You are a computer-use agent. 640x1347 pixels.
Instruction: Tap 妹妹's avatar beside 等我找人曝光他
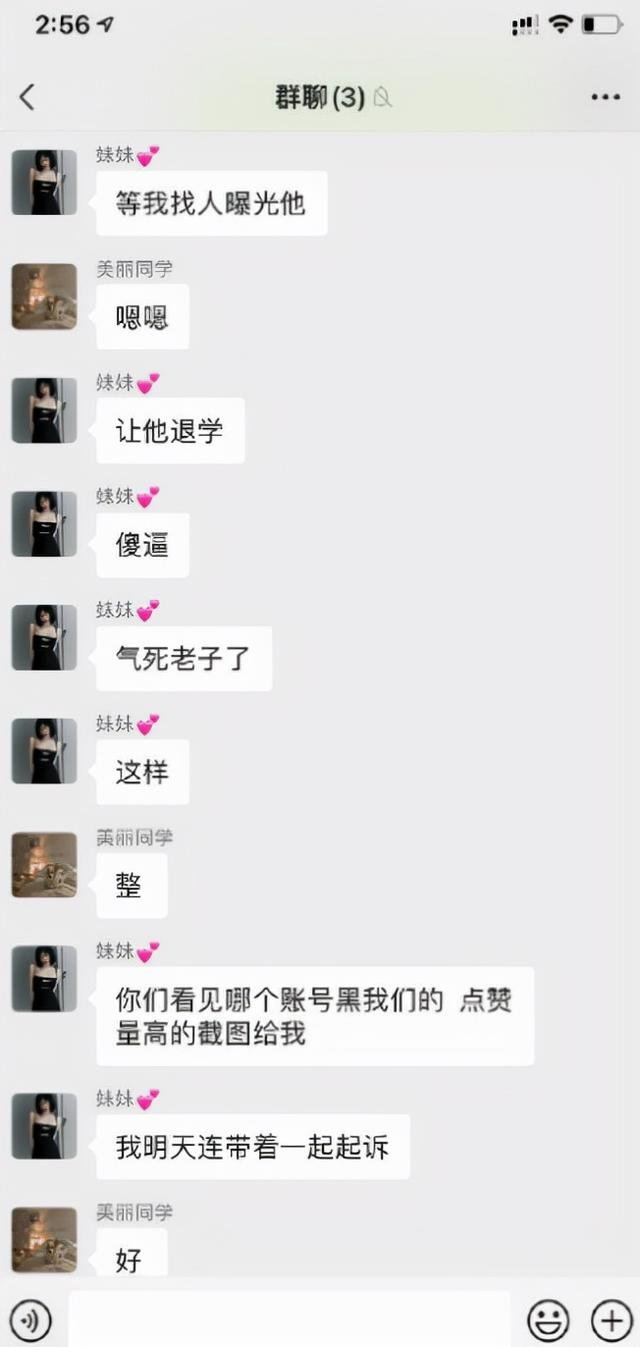click(x=44, y=183)
